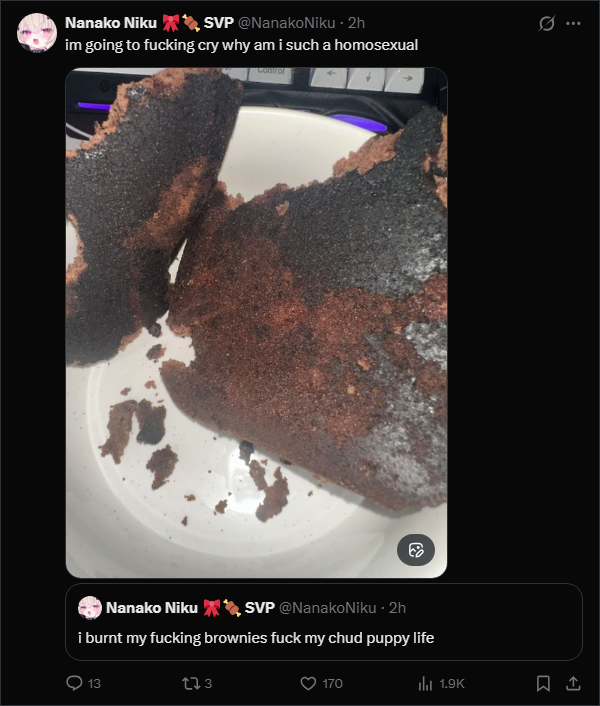The height and width of the screenshot is (706, 600).
Task: View the burnt brownies photo full size
Action: (256, 322)
